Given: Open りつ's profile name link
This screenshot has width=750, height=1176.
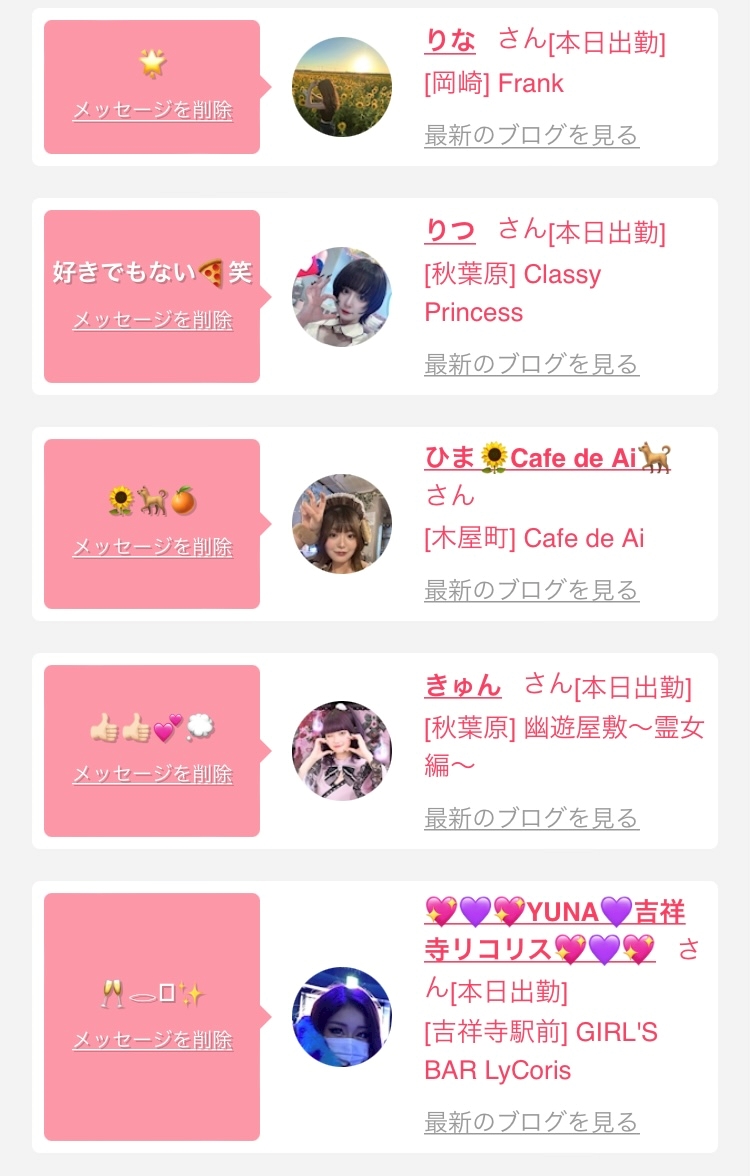Looking at the screenshot, I should pos(450,231).
